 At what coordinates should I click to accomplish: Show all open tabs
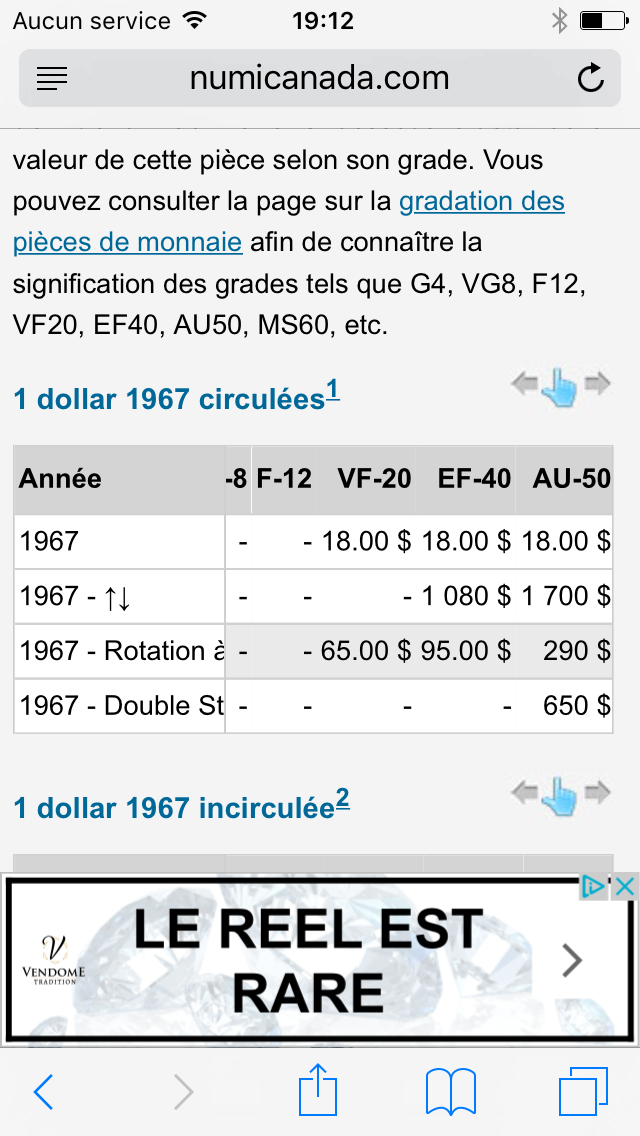(583, 1090)
